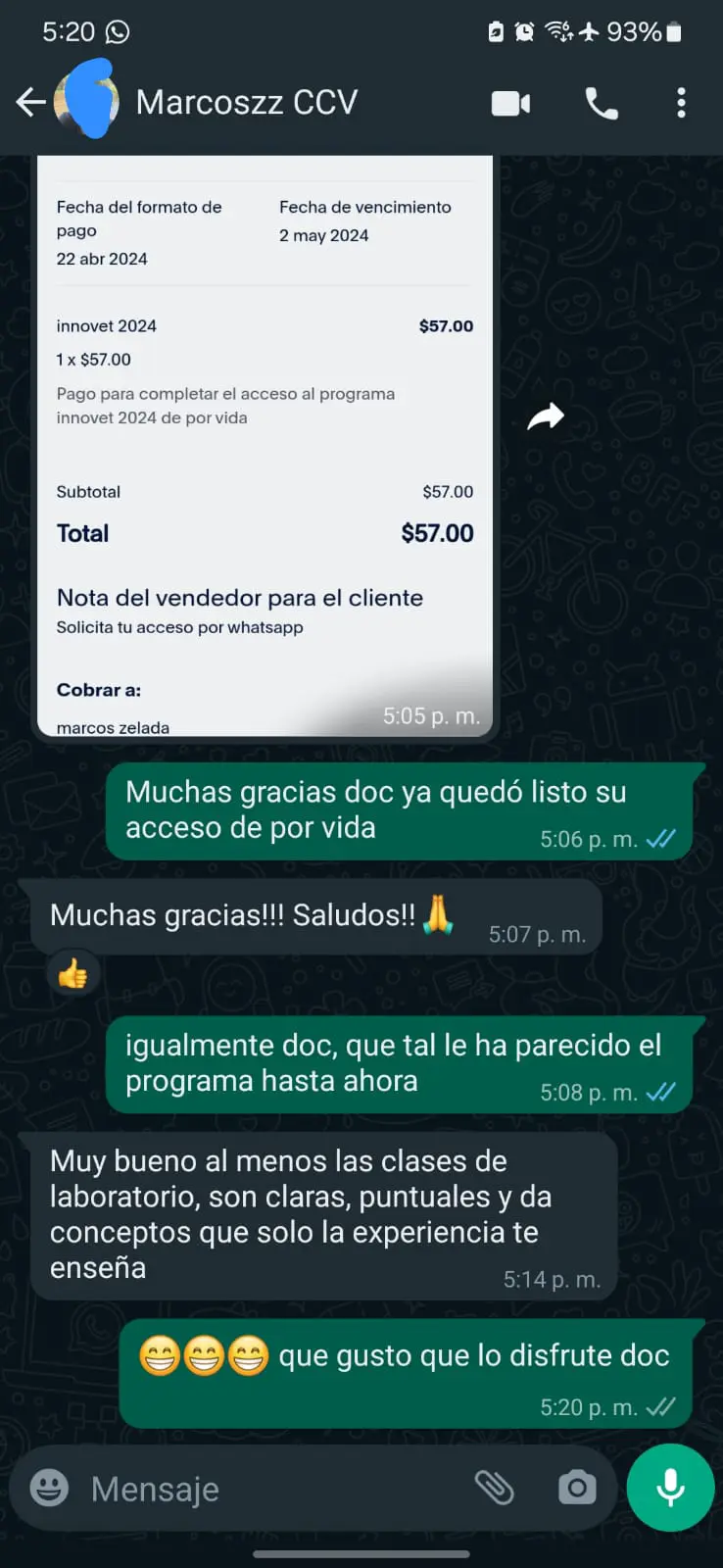This screenshot has width=723, height=1568.
Task: Go back to the chat list
Action: pos(30,102)
